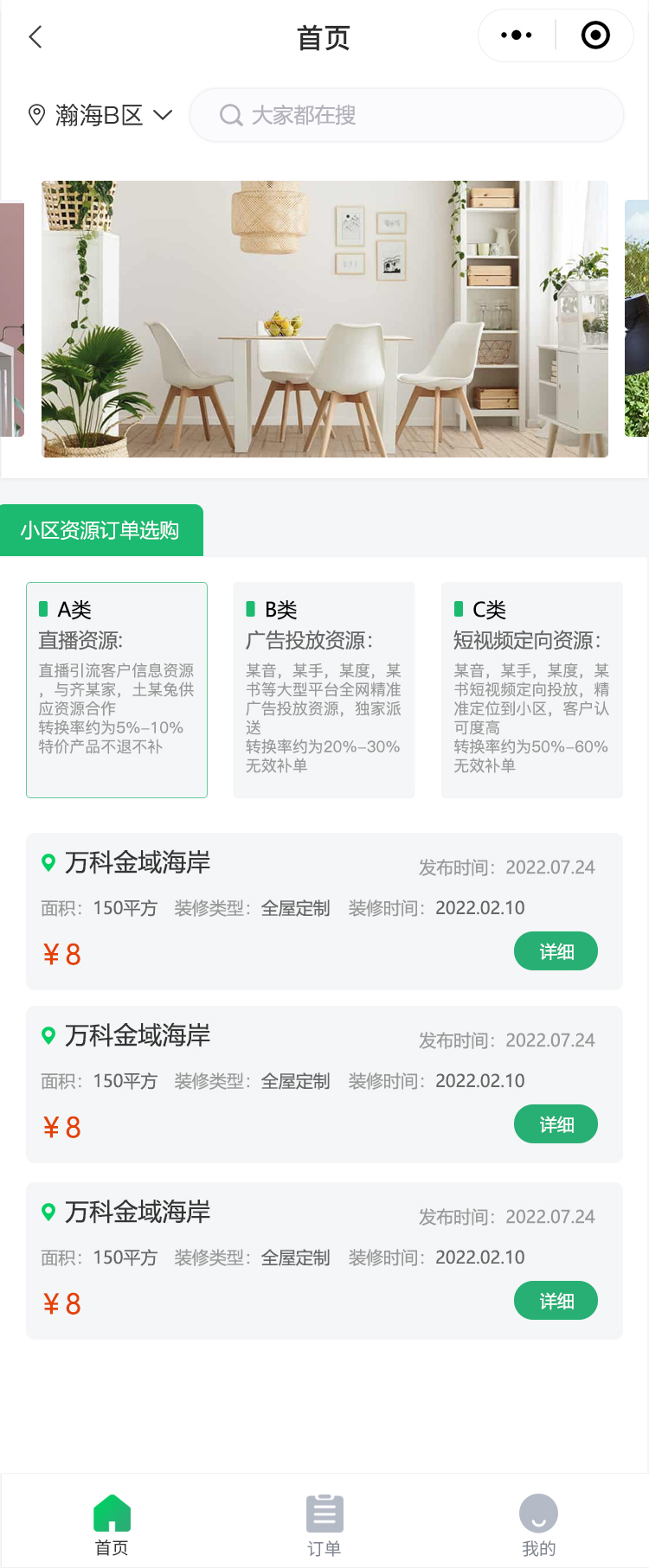The height and width of the screenshot is (1568, 649).
Task: Tap the 大家都在搜 search box
Action: [407, 115]
